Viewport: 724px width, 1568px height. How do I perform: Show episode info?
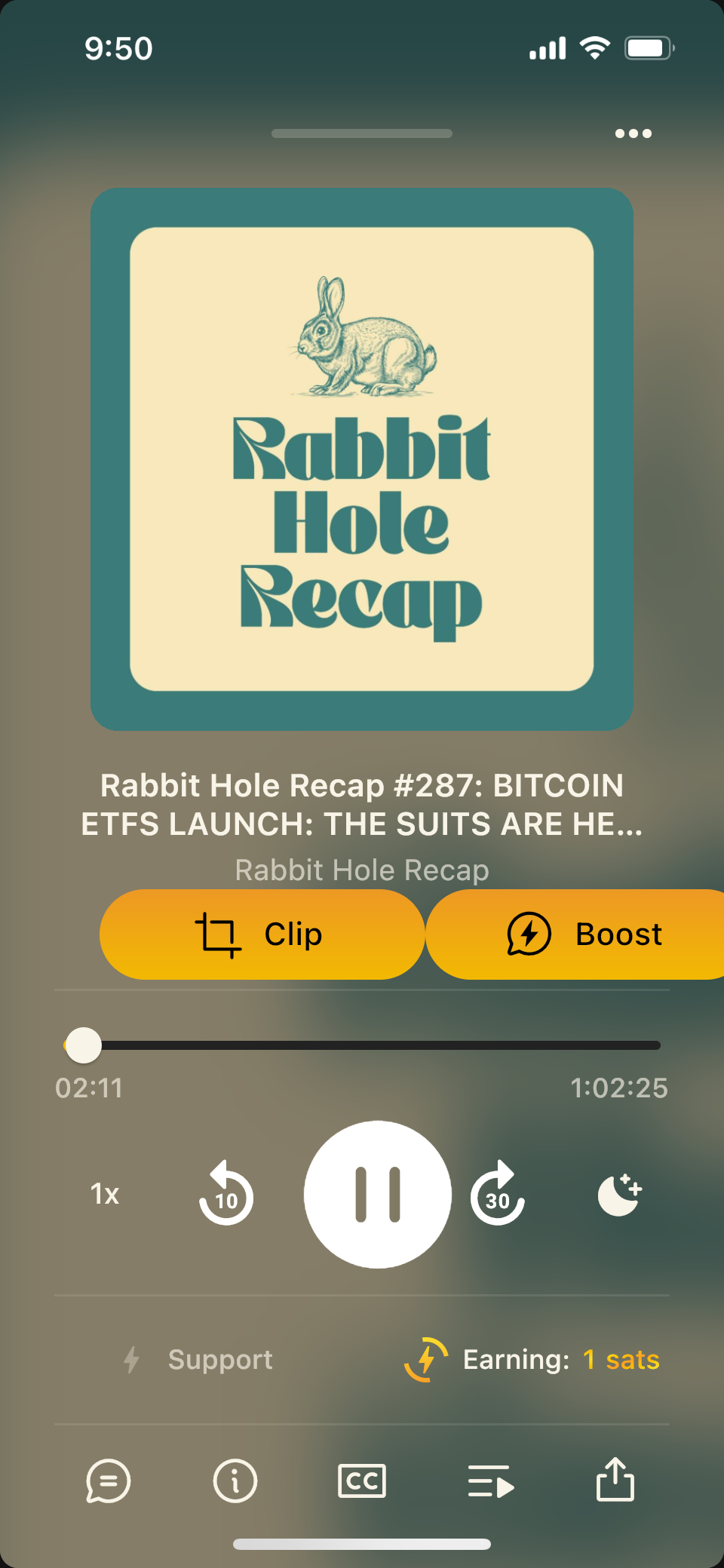[x=235, y=1481]
